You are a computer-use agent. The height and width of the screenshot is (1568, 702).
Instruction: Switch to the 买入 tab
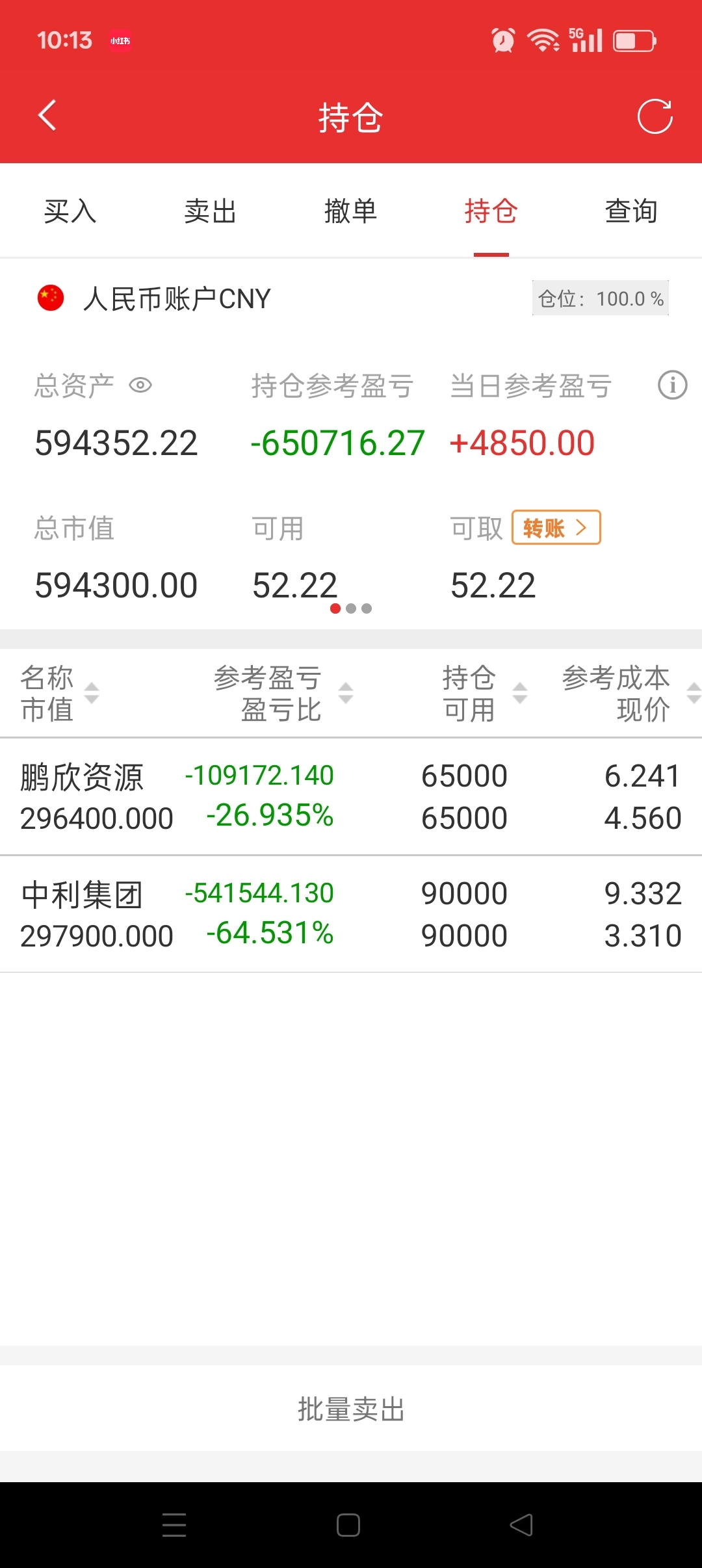70,211
